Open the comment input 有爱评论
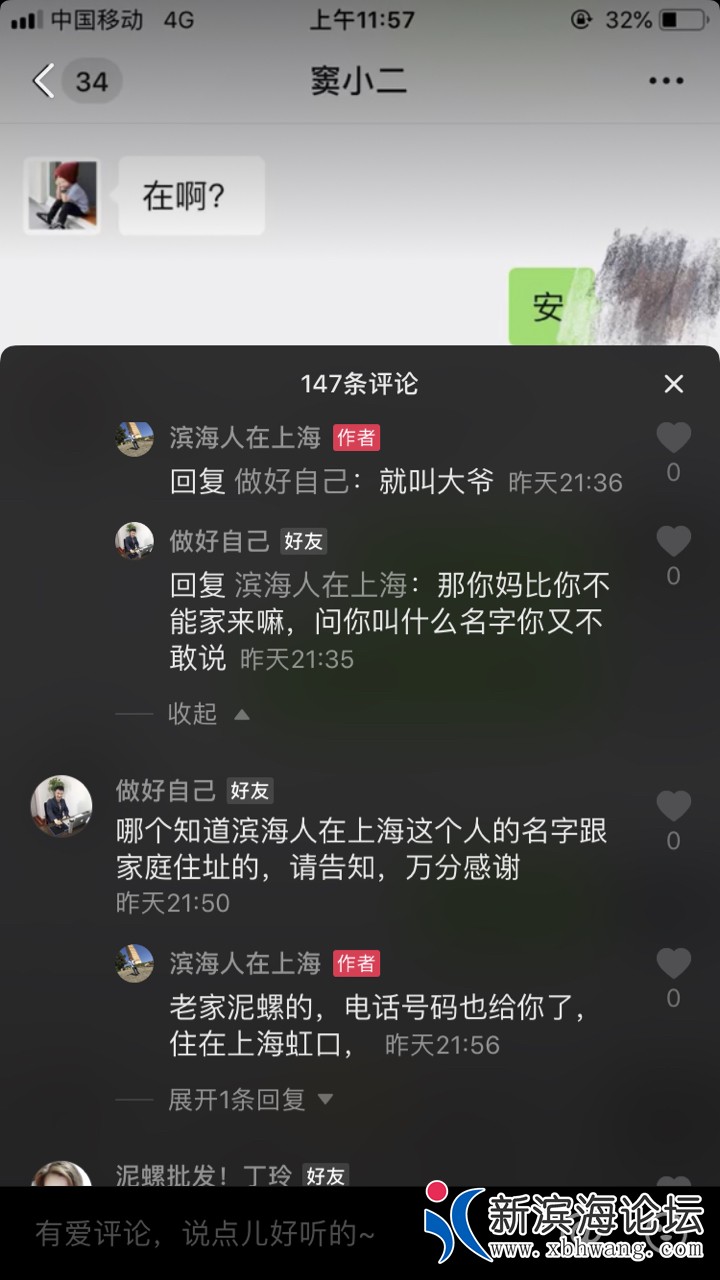720x1280 pixels. [205, 1234]
